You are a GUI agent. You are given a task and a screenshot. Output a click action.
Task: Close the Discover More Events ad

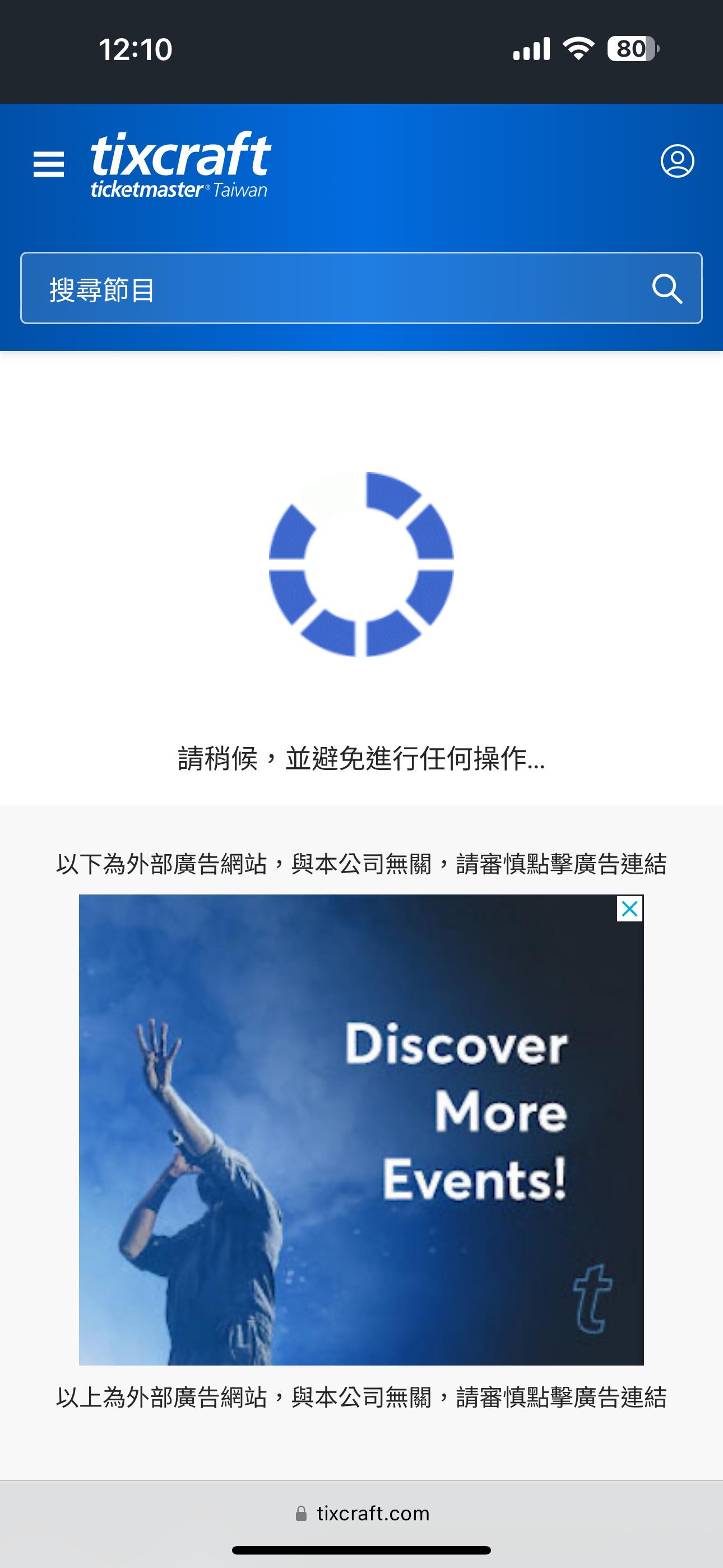coord(630,909)
